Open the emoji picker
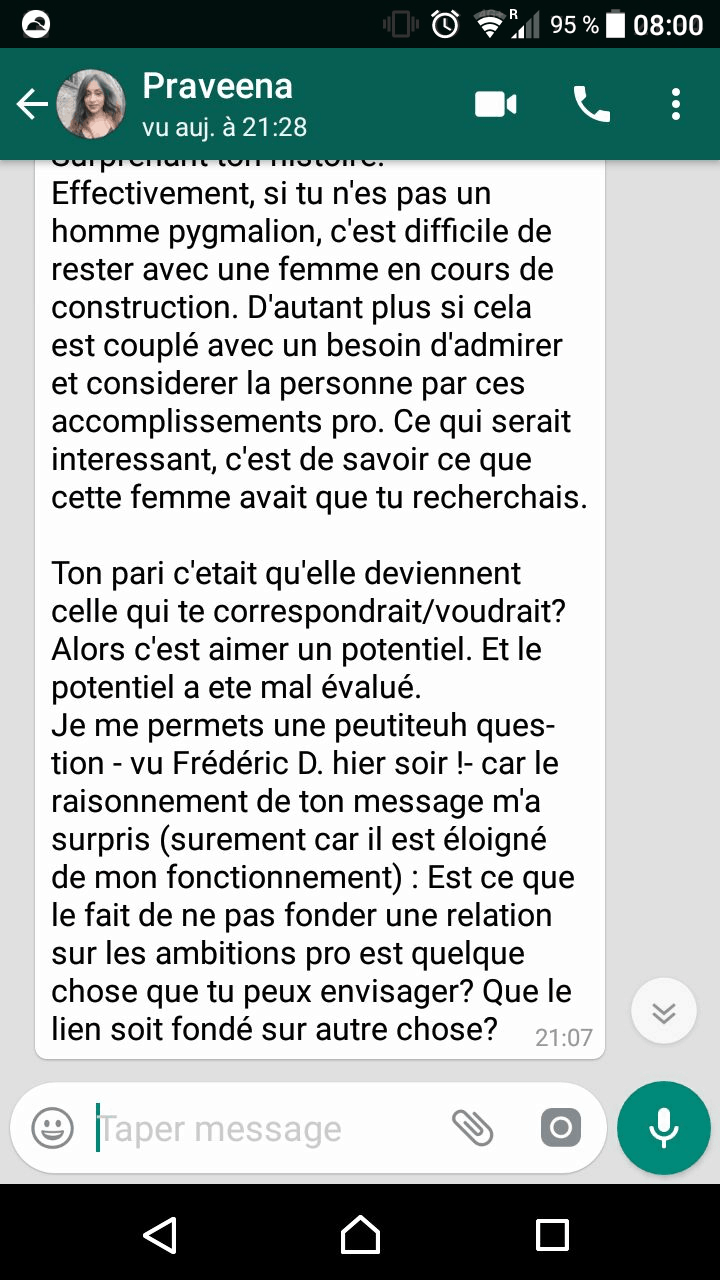The image size is (720, 1280). 53,1129
